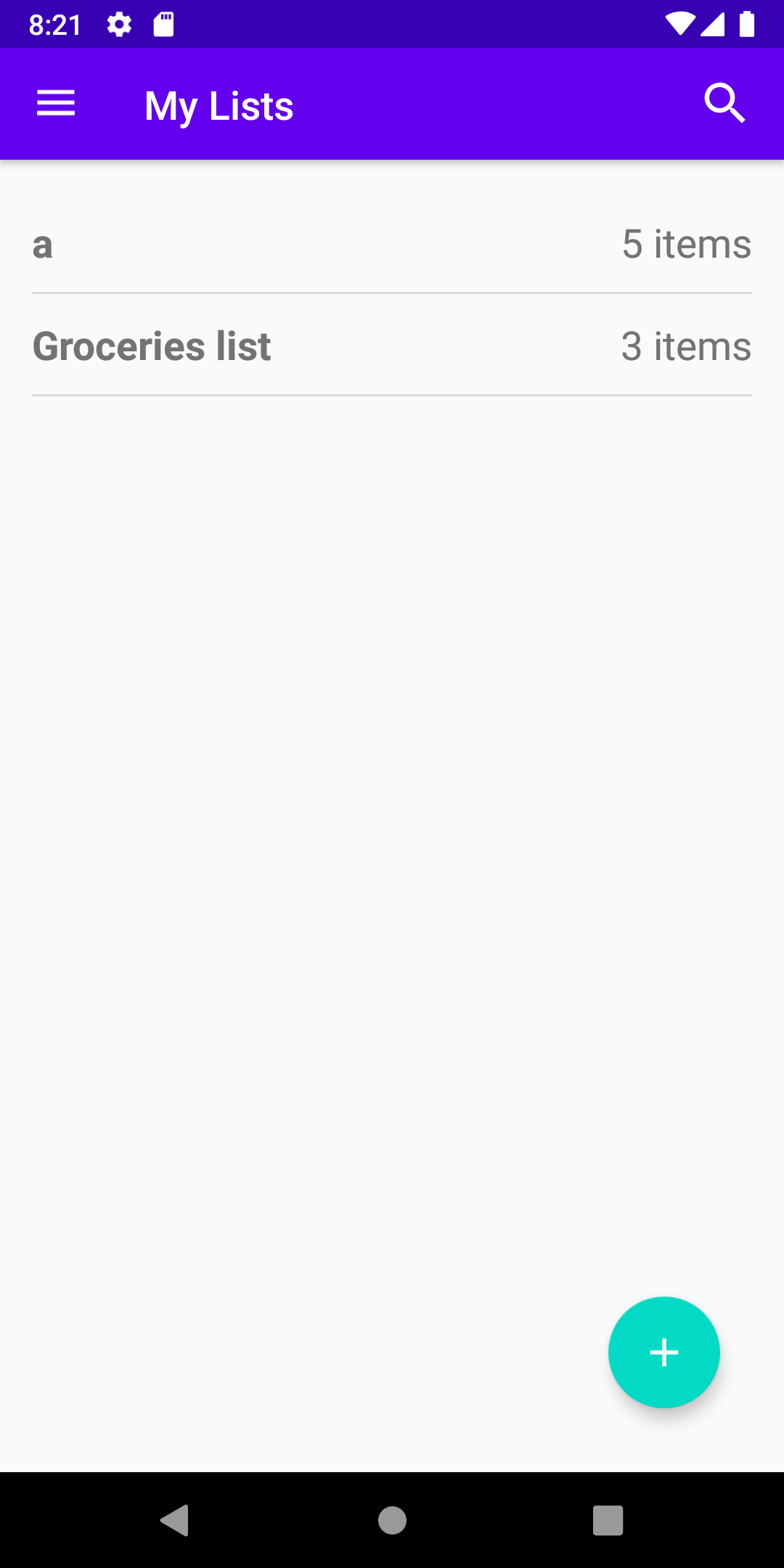Screen dimensions: 784x1568
Task: Go back using system navigation
Action: coord(175,1519)
